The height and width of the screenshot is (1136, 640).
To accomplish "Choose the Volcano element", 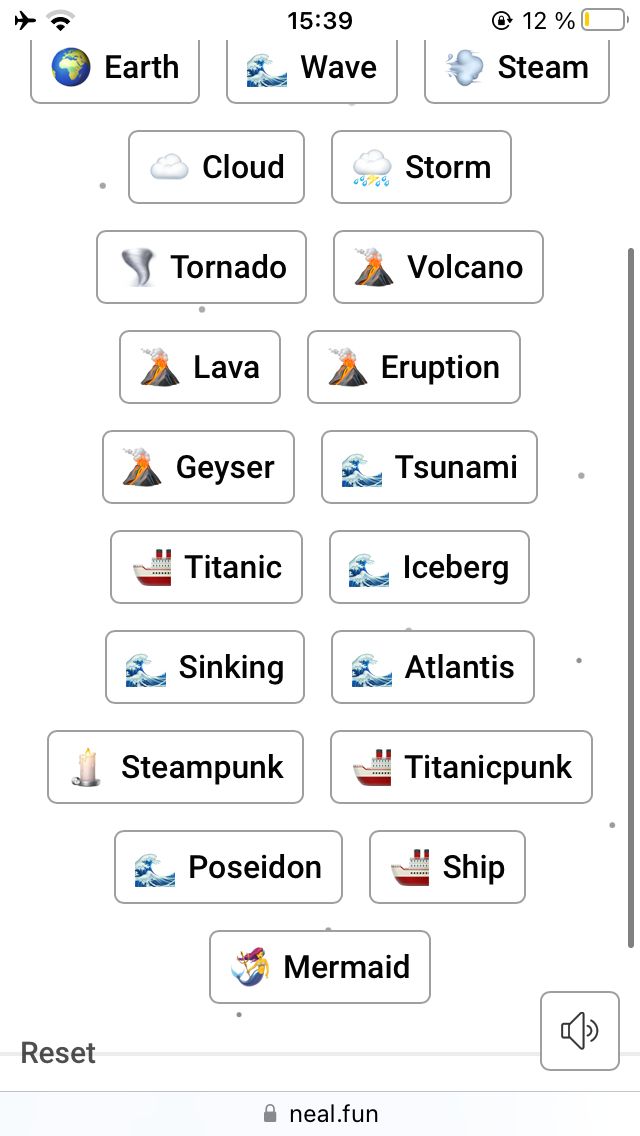I will click(438, 267).
